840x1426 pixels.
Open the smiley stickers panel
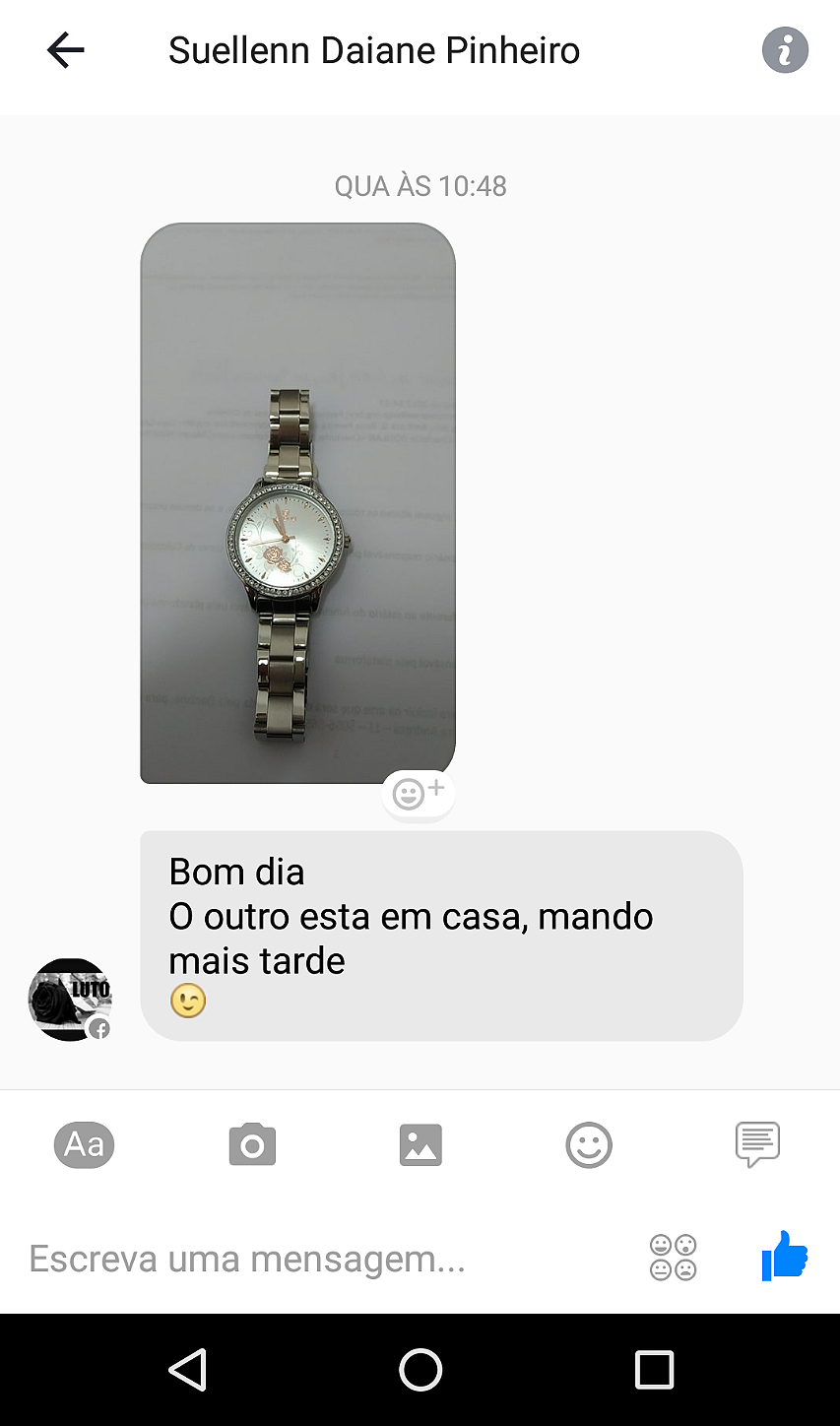[589, 1144]
